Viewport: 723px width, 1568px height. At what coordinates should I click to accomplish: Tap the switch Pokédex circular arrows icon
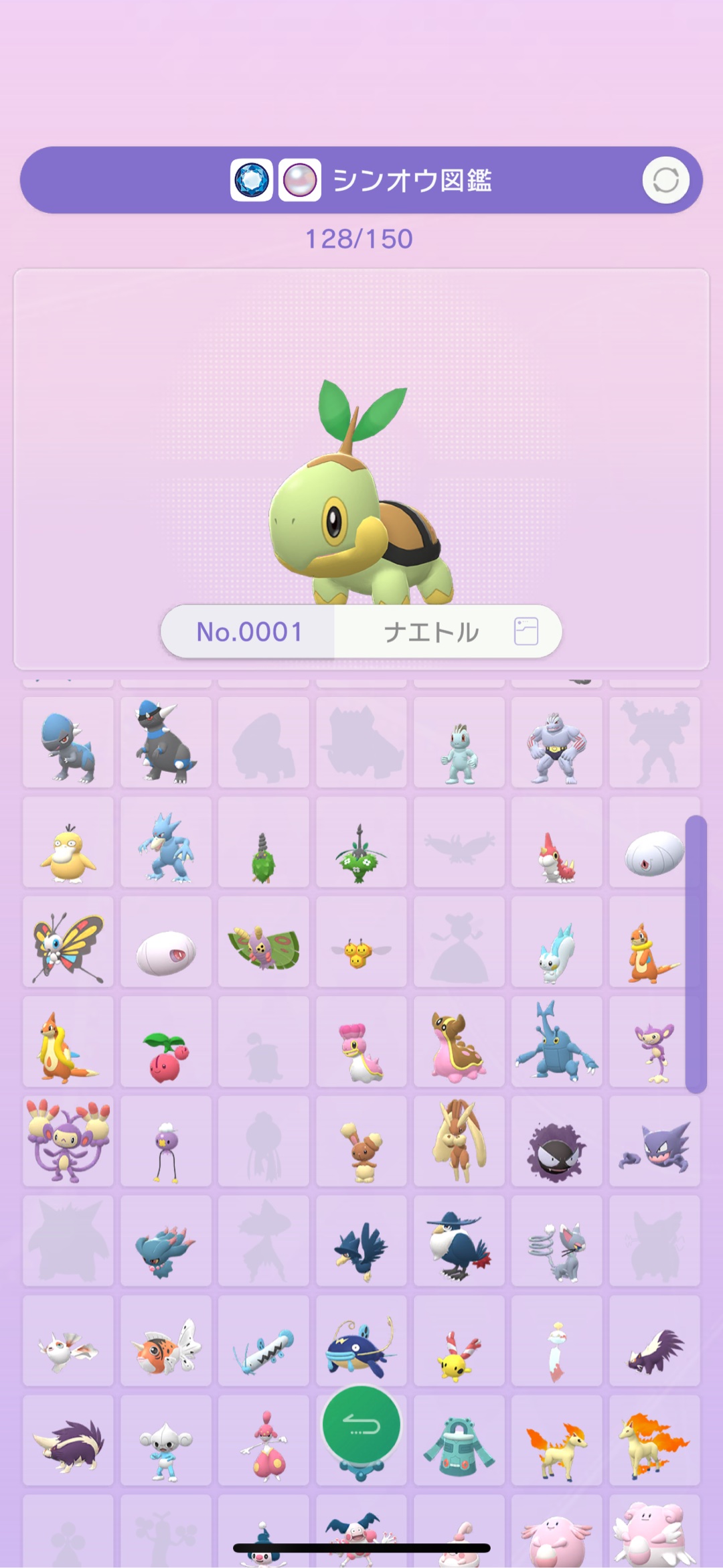coord(665,180)
